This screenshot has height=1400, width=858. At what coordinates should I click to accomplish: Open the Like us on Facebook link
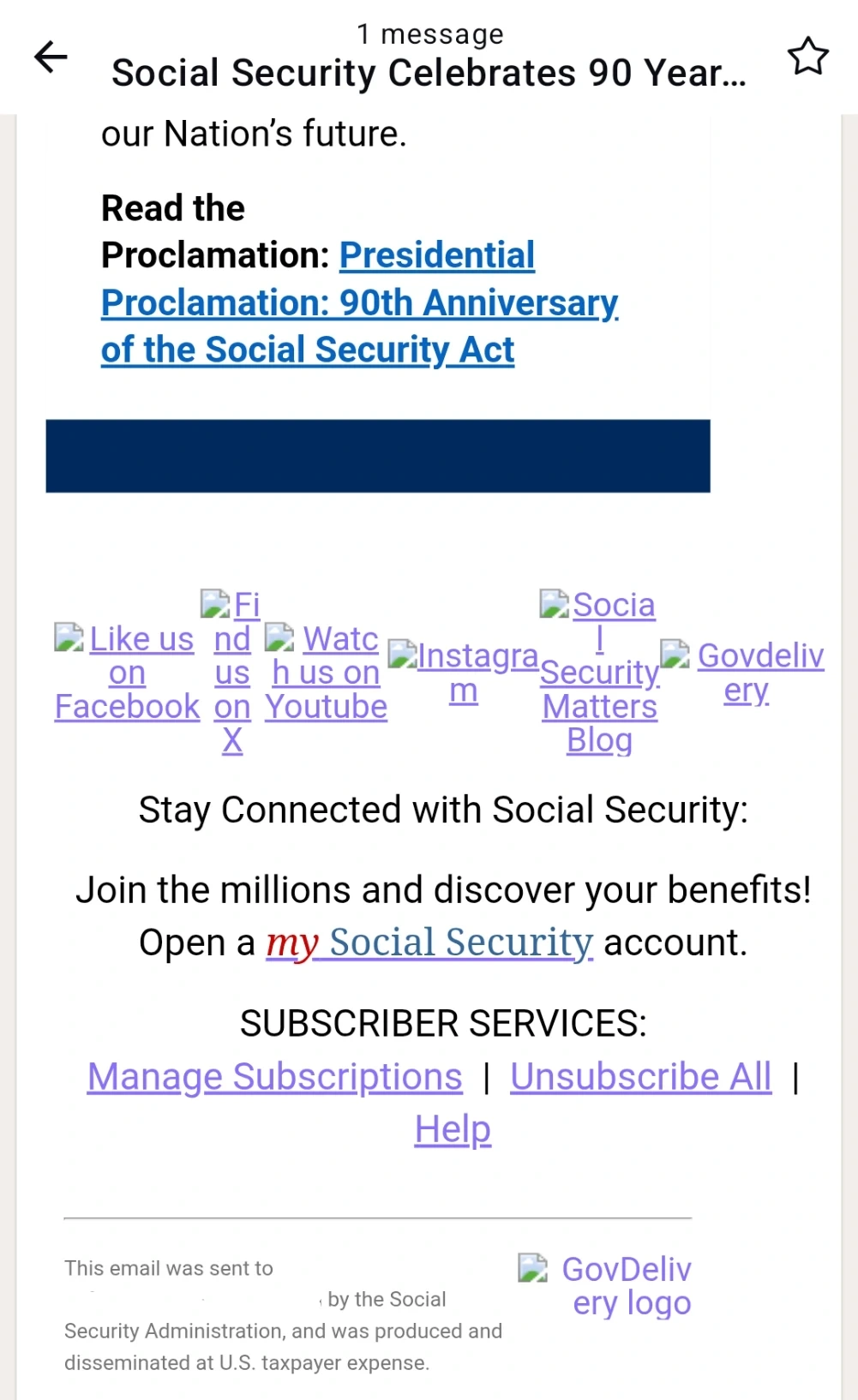[127, 673]
